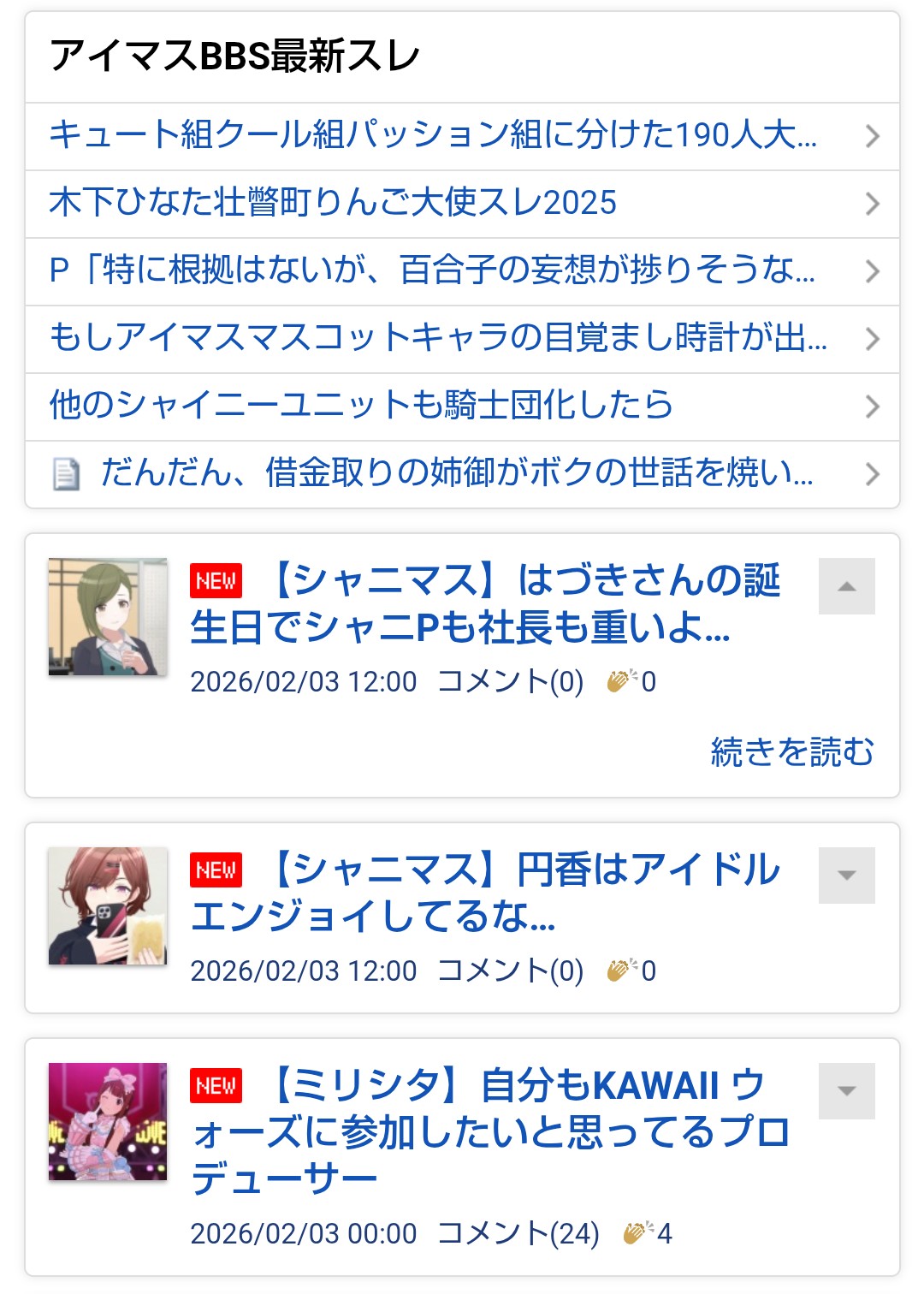Viewport: 924px width, 1294px height.
Task: Open the 借金取りの姉御 thread
Action: pyautogui.click(x=456, y=473)
